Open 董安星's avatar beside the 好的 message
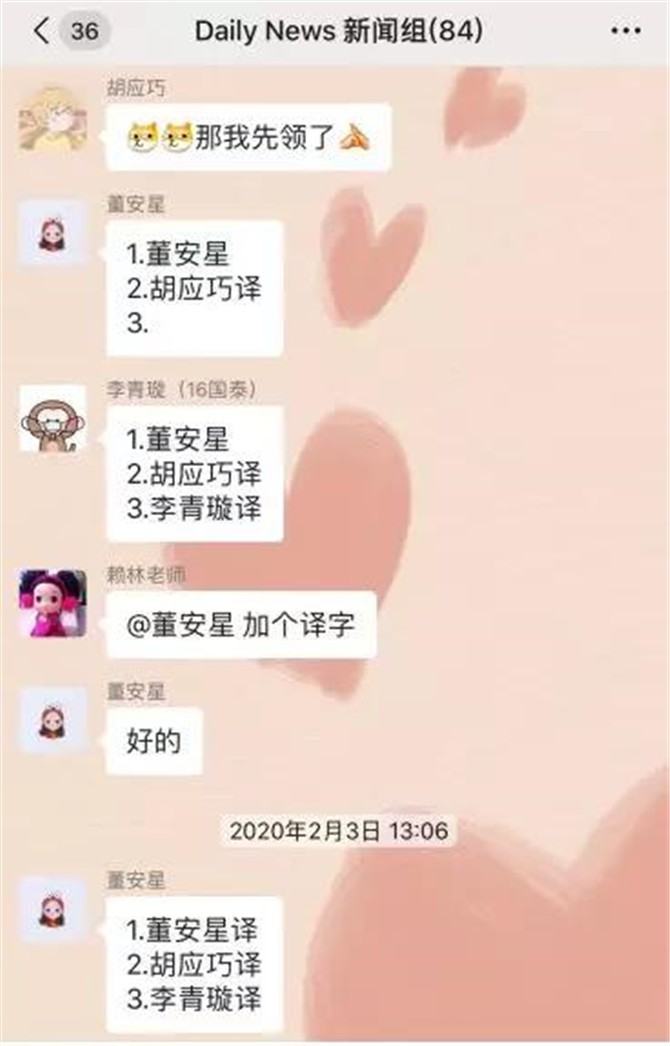 click(52, 720)
